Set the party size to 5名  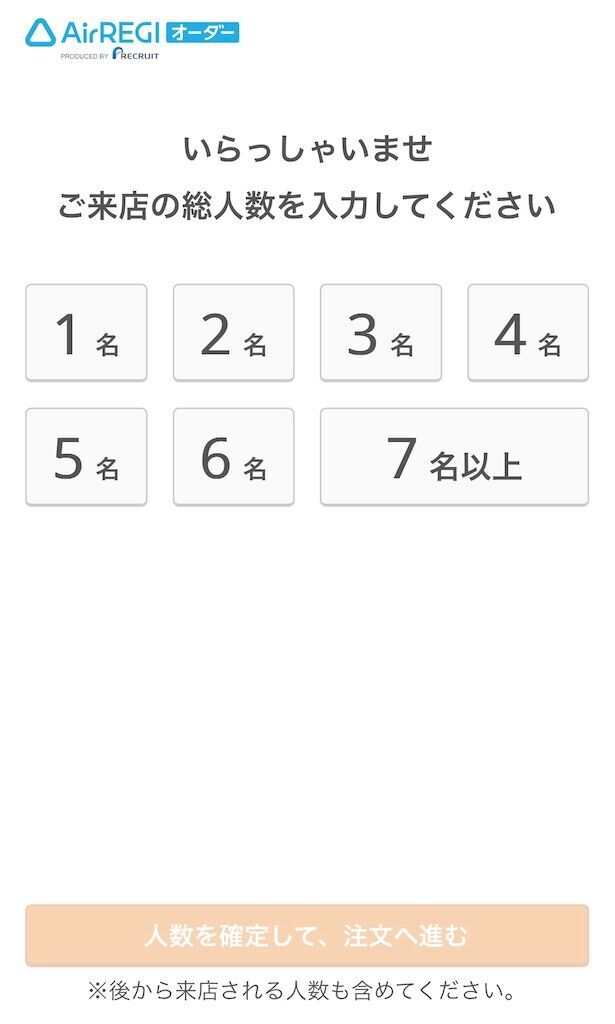click(86, 457)
